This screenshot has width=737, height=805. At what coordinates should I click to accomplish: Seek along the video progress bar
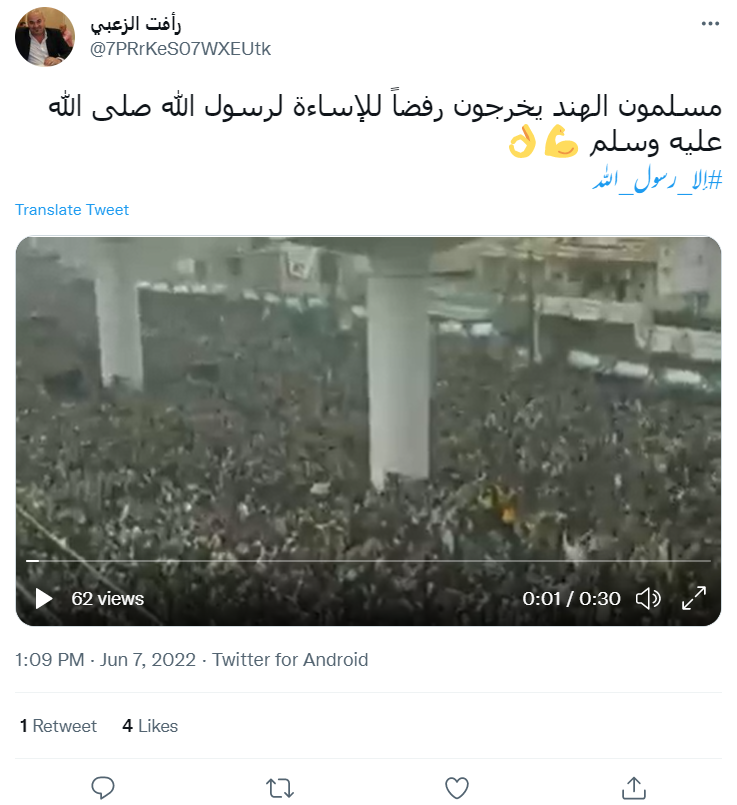[368, 561]
